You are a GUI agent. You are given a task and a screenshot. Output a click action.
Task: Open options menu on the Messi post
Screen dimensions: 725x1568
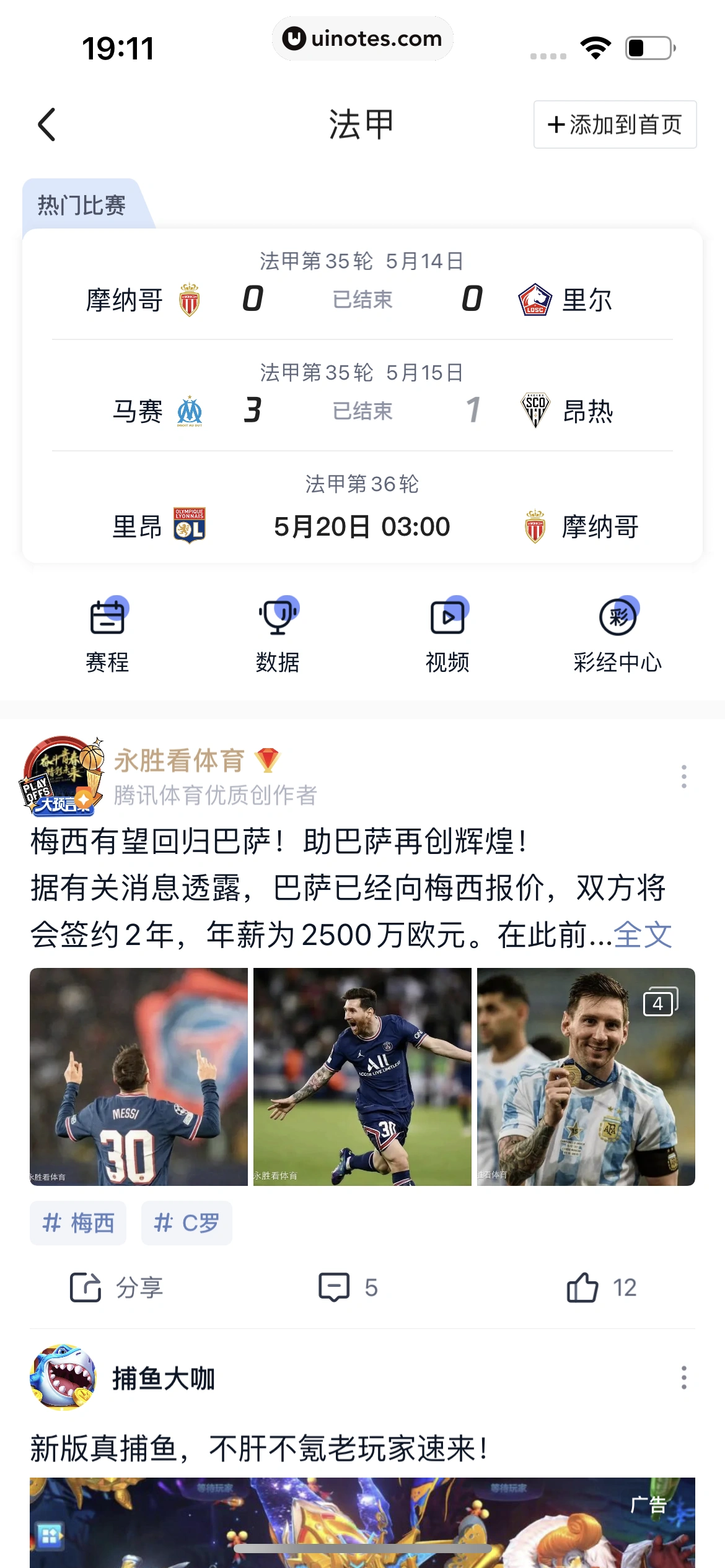684,774
